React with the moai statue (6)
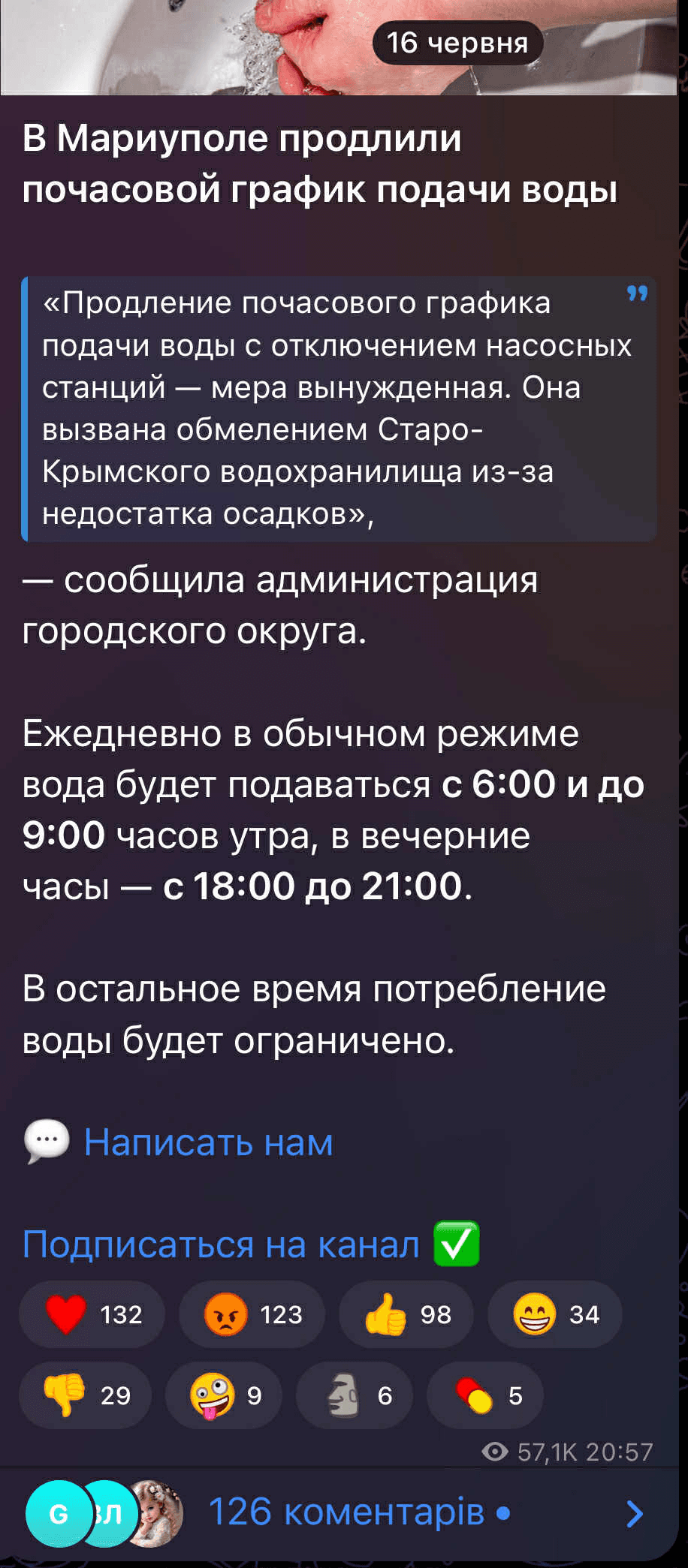Screen dimensions: 688x1568 coord(354,1395)
